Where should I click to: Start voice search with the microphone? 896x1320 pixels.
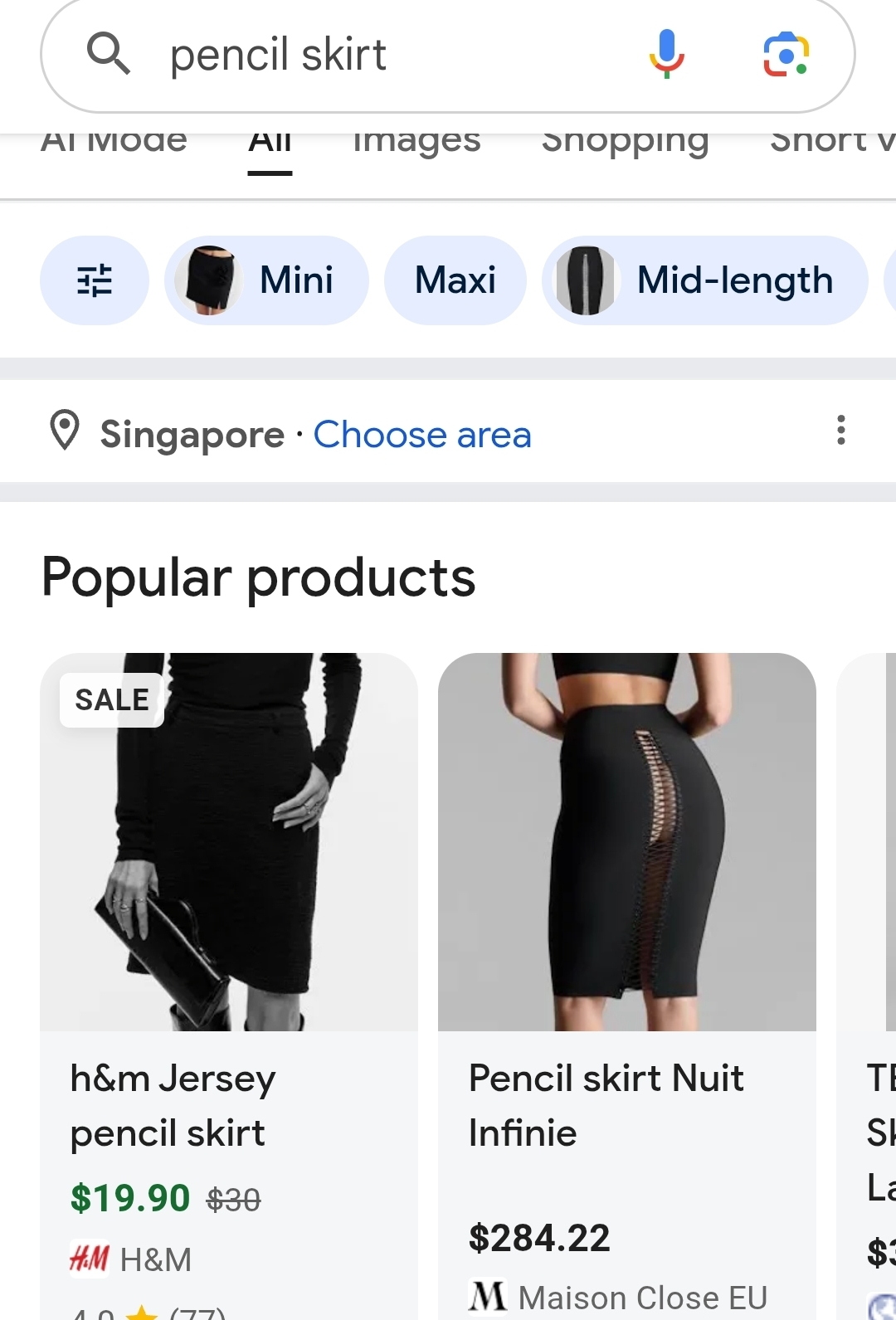coord(666,54)
